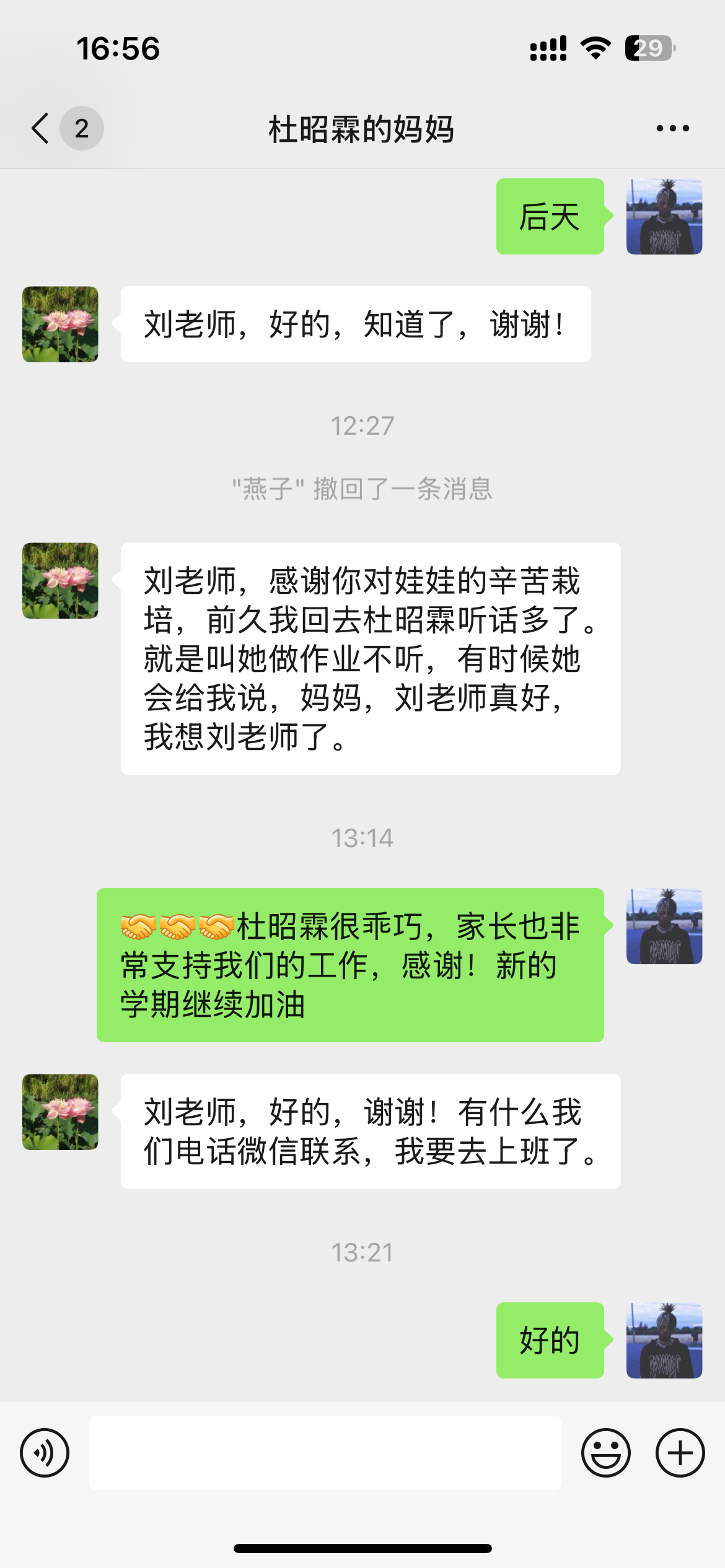
Task: Tap the recalled message notice from 燕子
Action: (x=362, y=489)
